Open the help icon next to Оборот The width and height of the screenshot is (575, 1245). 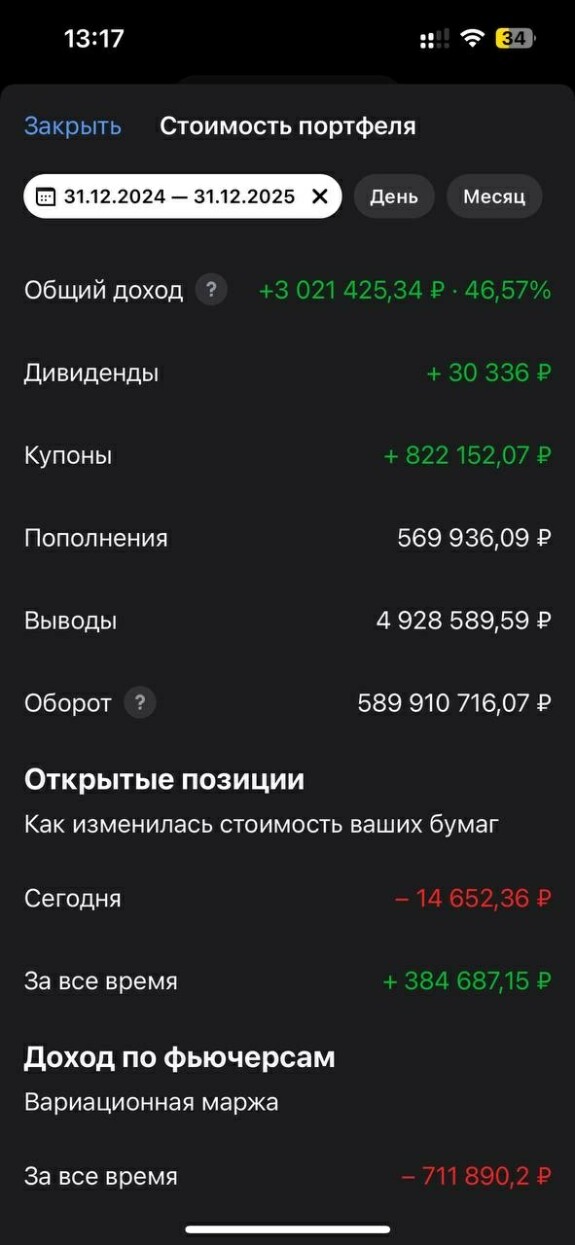click(x=140, y=703)
